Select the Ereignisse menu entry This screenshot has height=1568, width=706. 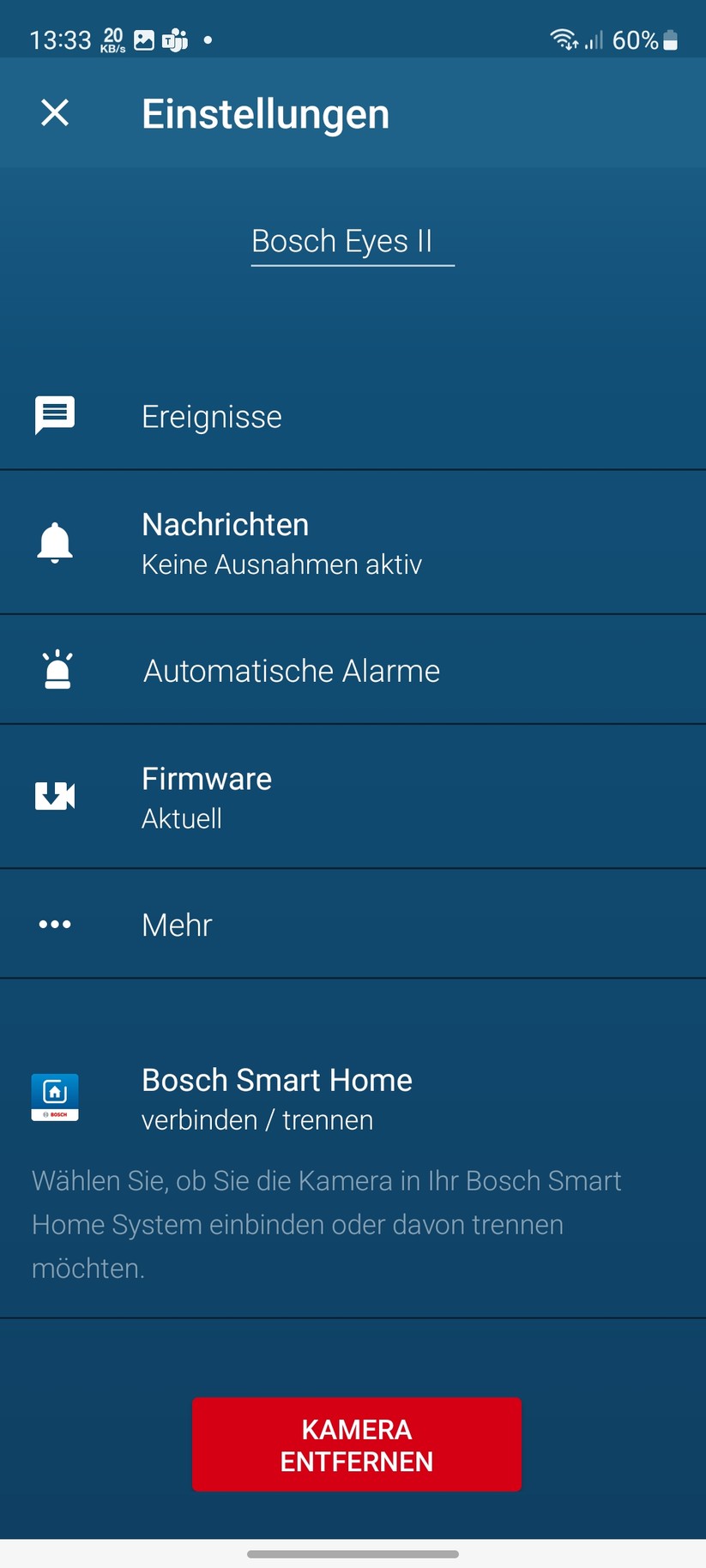tap(212, 416)
